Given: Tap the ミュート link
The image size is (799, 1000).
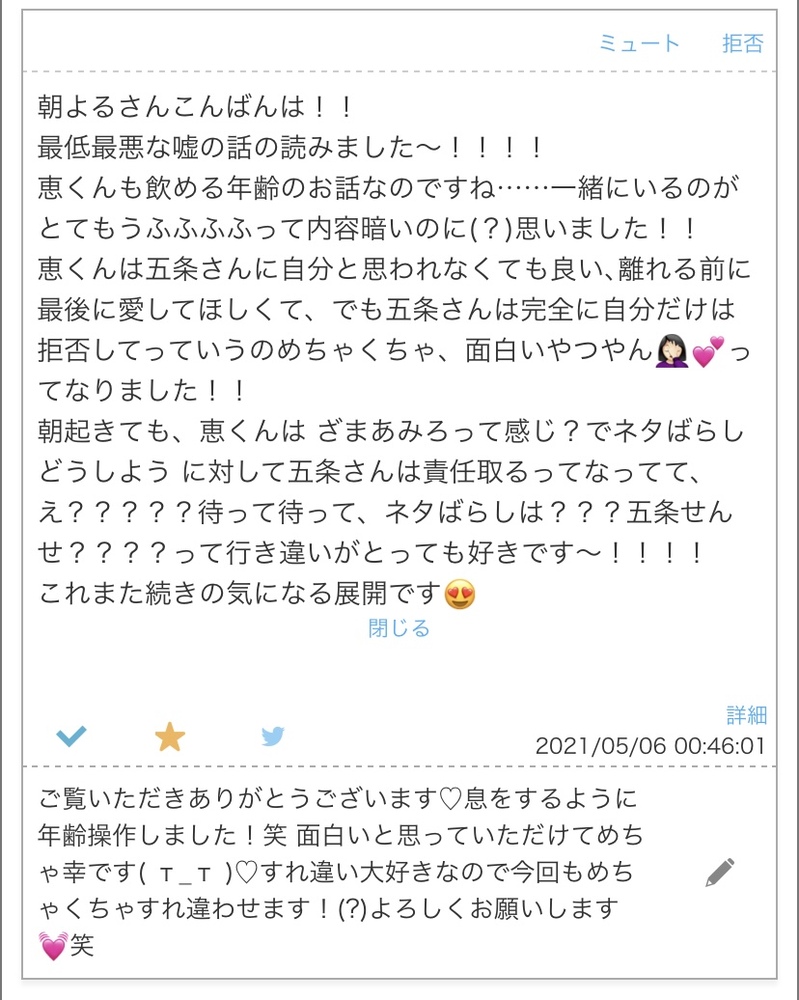Looking at the screenshot, I should [639, 43].
